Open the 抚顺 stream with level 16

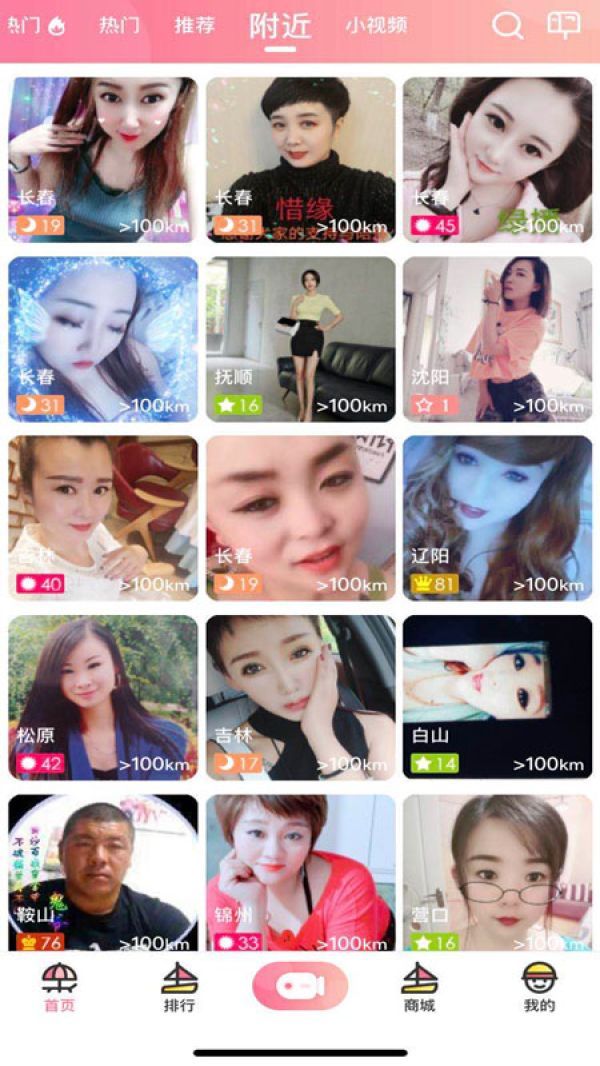tap(301, 339)
